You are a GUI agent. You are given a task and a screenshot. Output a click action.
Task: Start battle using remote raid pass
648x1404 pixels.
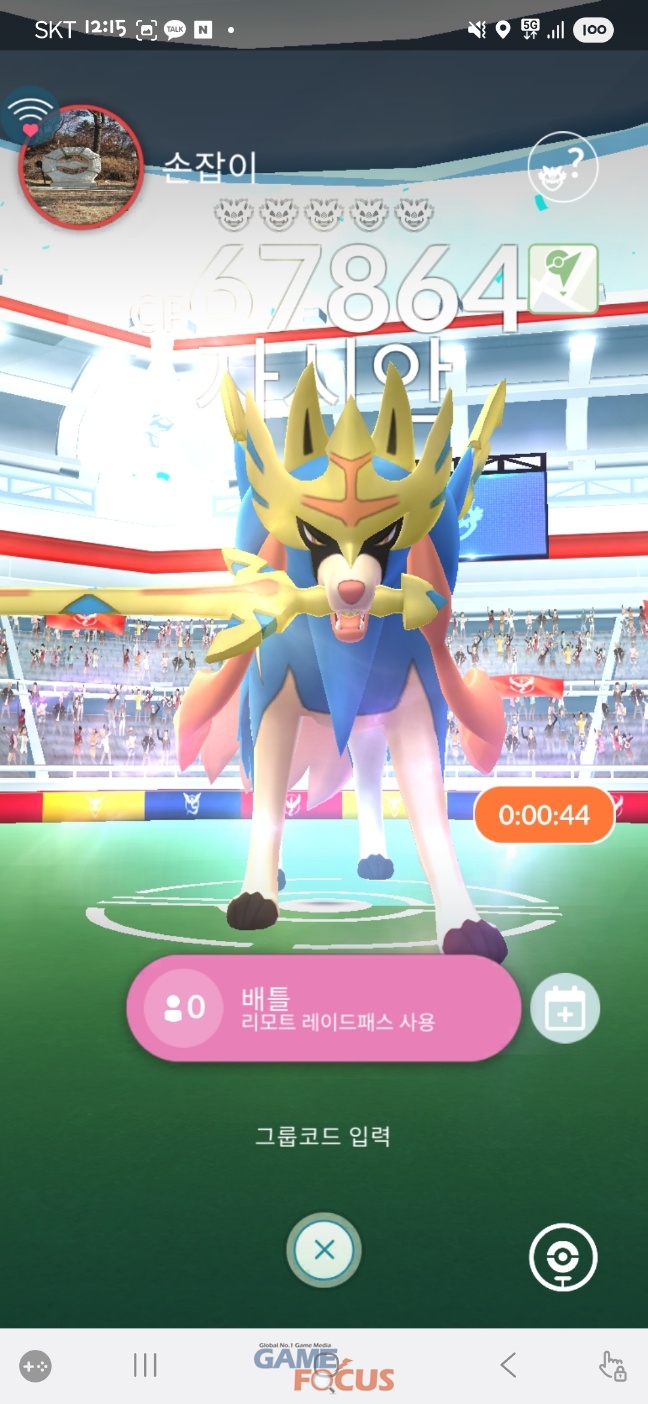[323, 1007]
